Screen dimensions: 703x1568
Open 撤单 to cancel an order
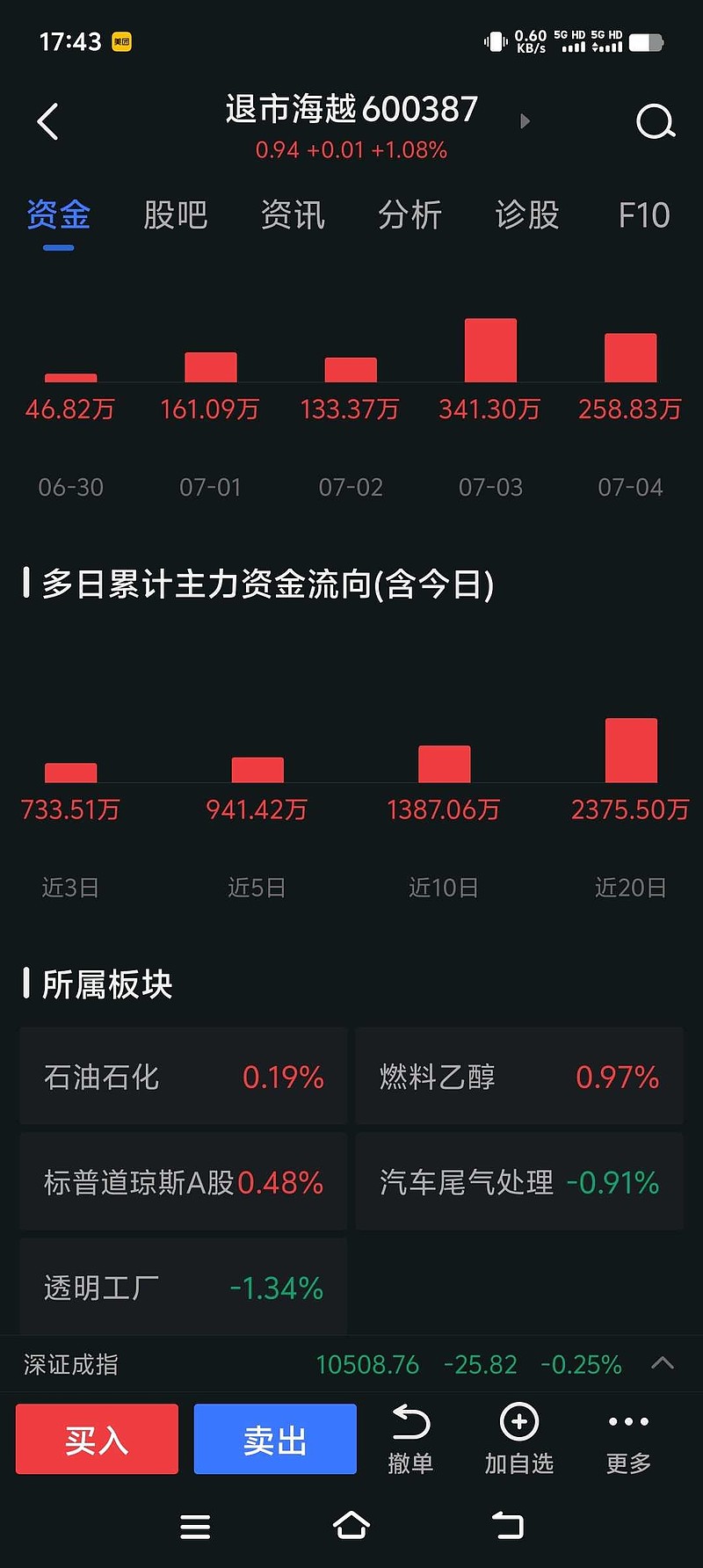point(410,1439)
